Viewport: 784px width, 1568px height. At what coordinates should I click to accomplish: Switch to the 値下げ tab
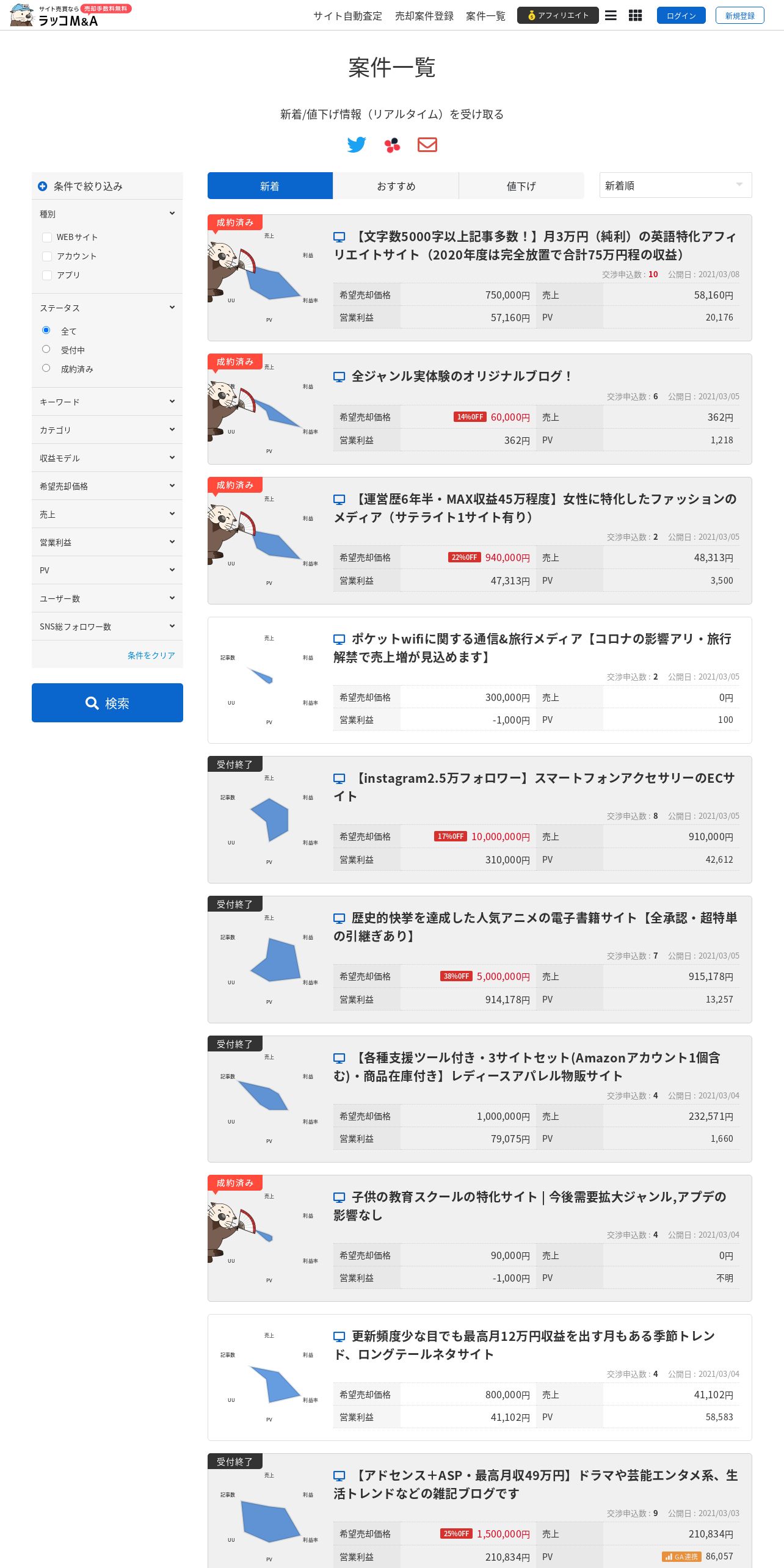(x=521, y=186)
